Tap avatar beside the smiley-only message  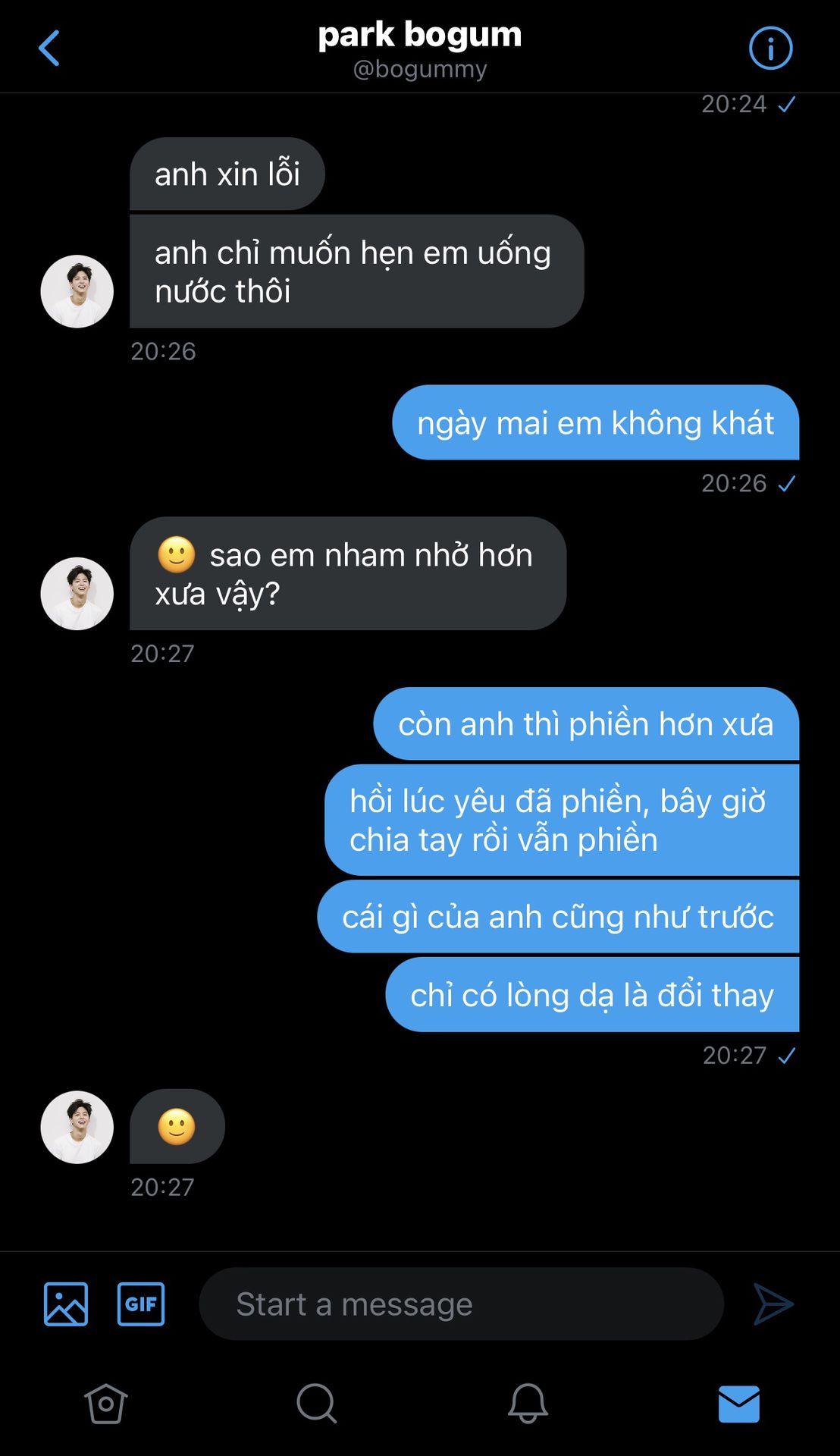[77, 1127]
